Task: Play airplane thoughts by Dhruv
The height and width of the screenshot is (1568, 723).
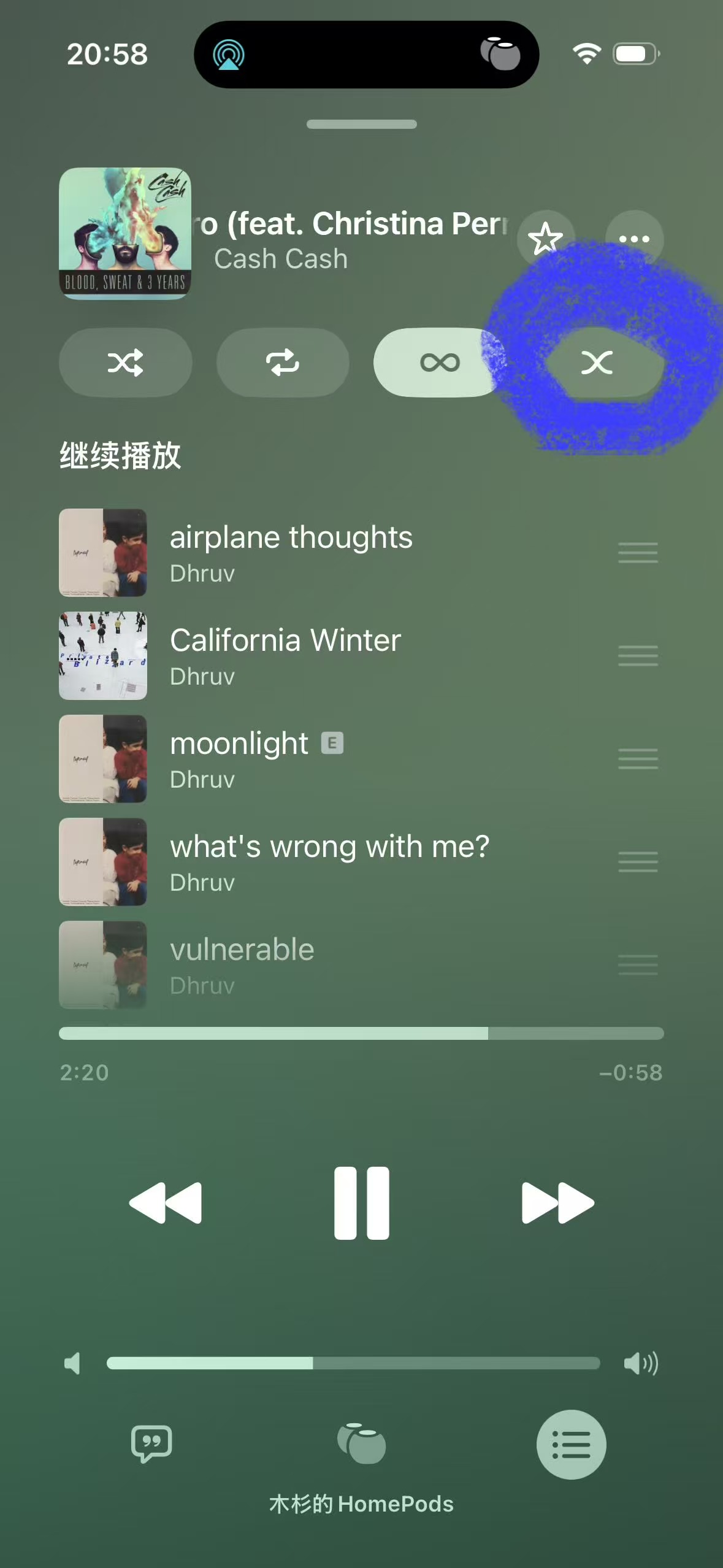Action: click(291, 553)
